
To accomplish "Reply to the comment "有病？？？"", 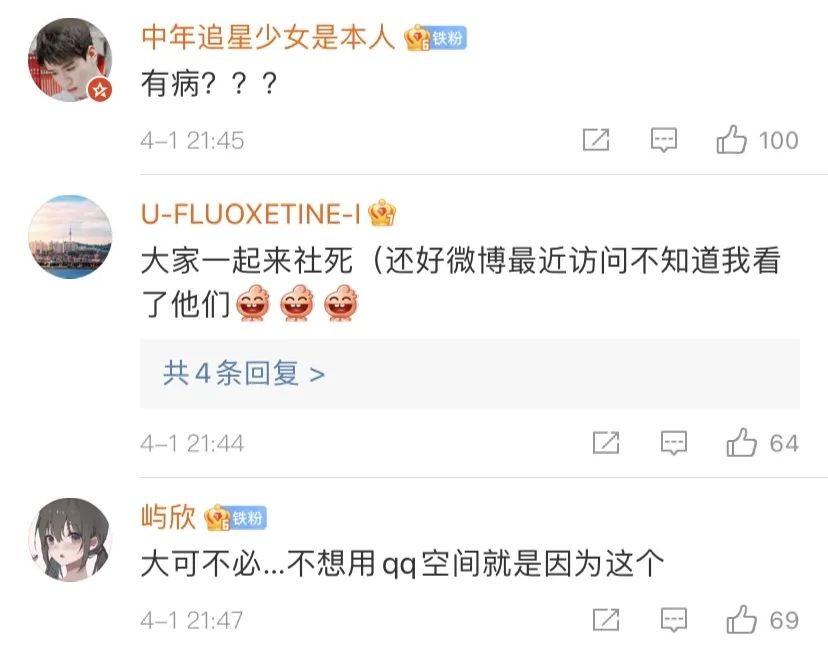I will (664, 140).
